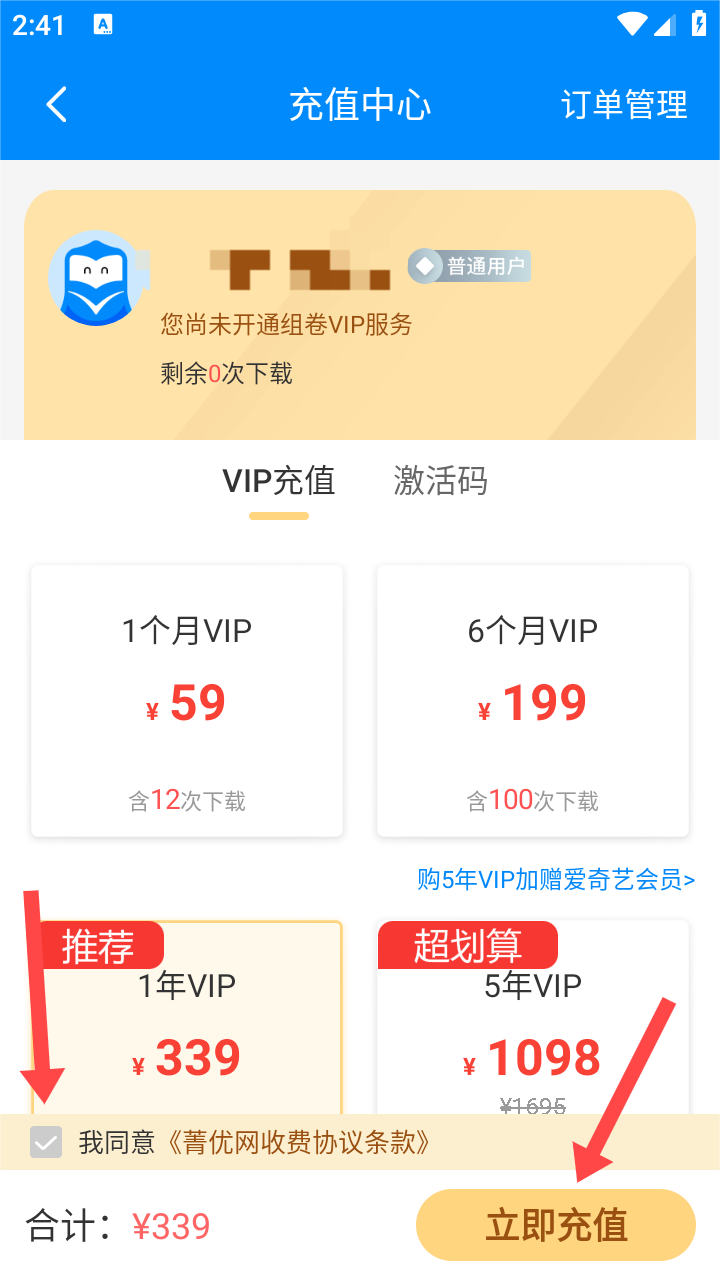Open 订单管理 order management
Image resolution: width=720 pixels, height=1280 pixels.
tap(624, 104)
